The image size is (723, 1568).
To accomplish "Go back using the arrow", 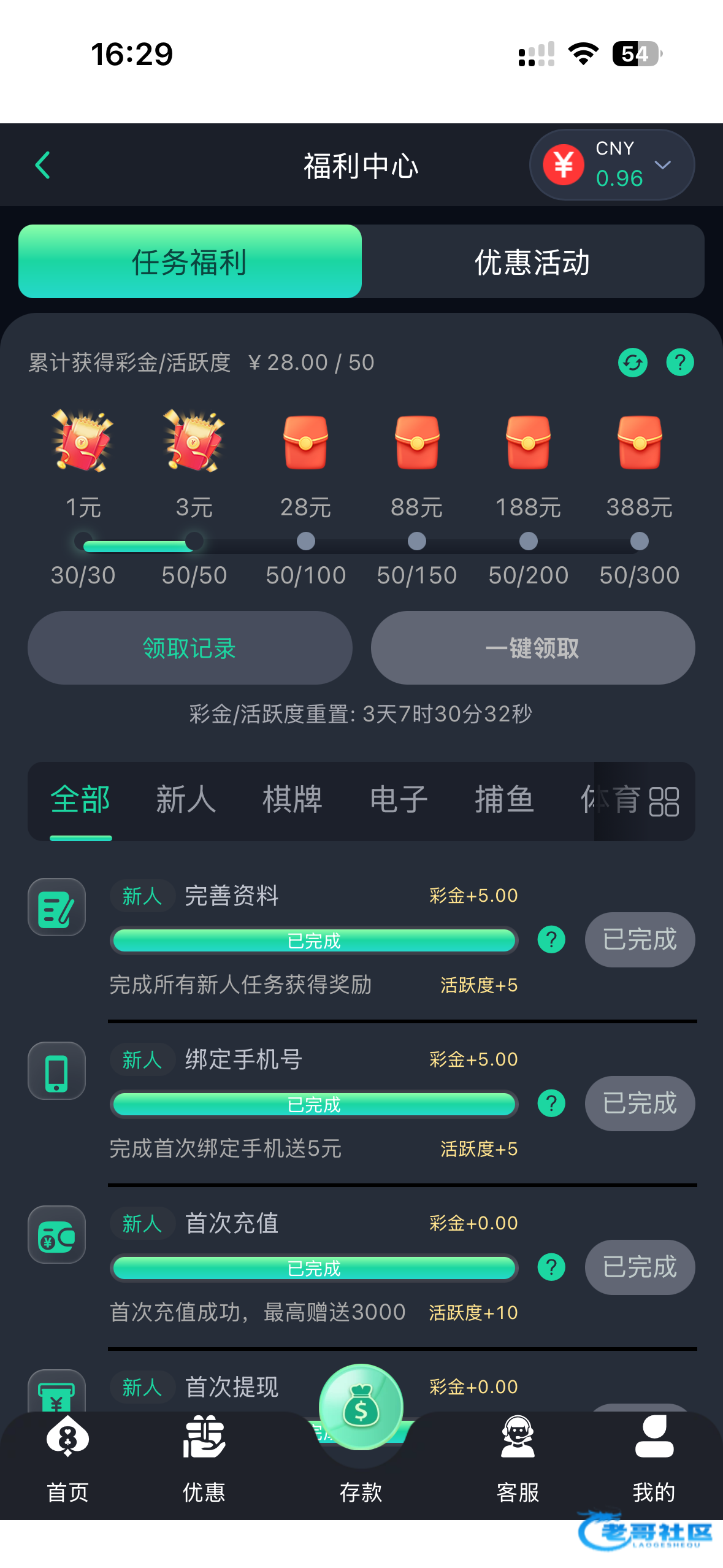I will point(42,165).
